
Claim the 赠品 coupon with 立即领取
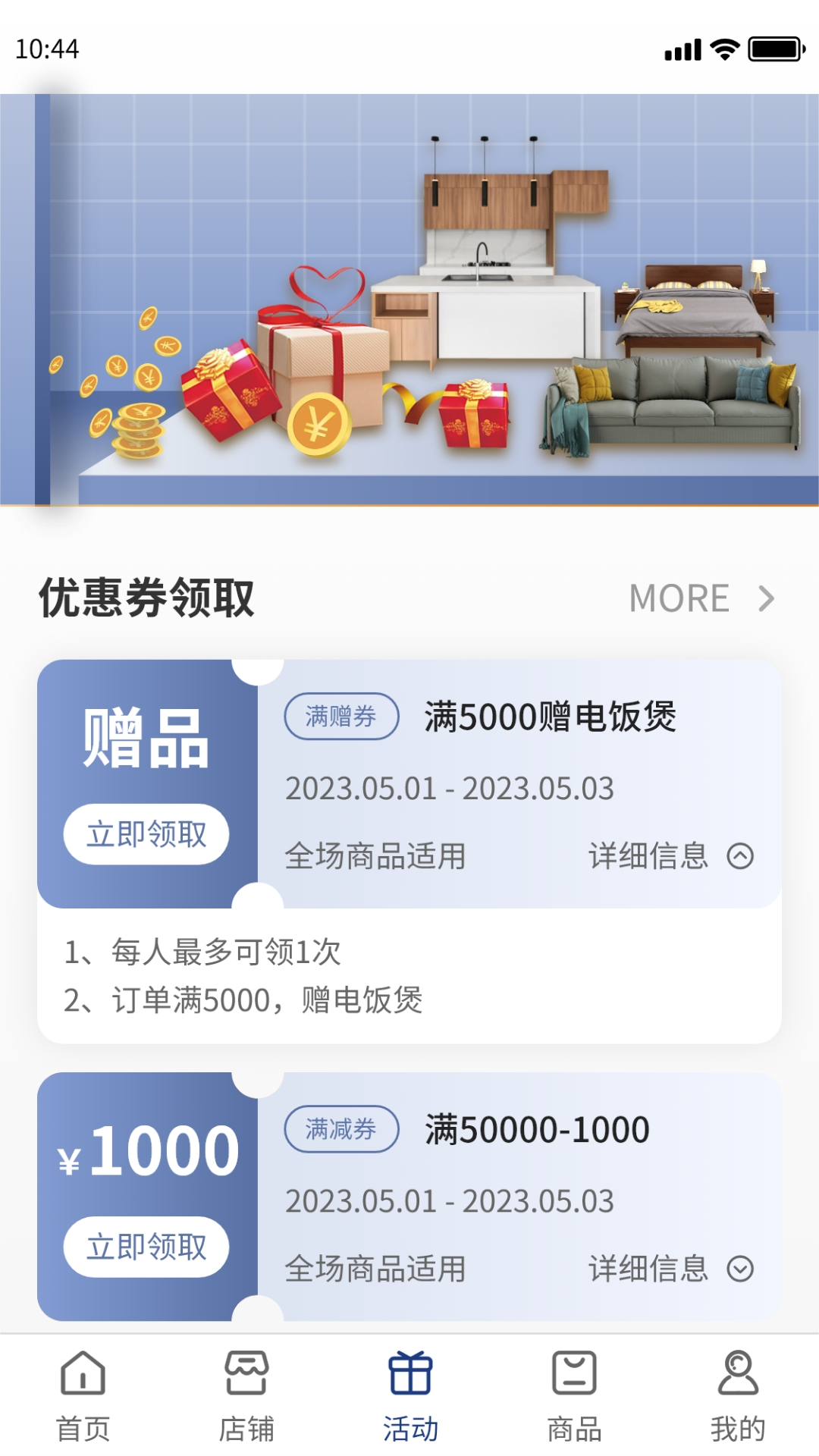tap(146, 834)
